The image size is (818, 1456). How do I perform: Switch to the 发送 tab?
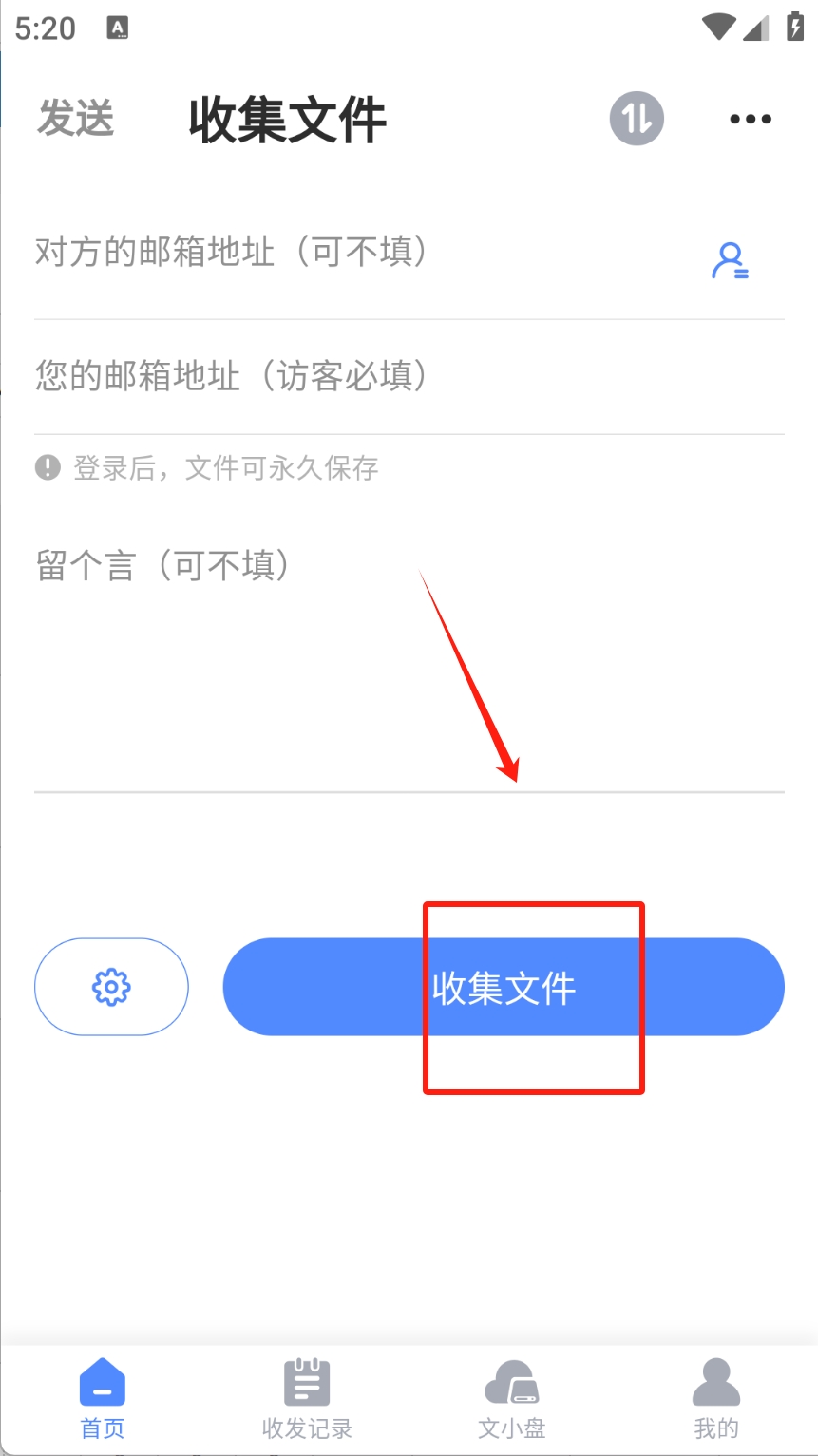tap(76, 119)
